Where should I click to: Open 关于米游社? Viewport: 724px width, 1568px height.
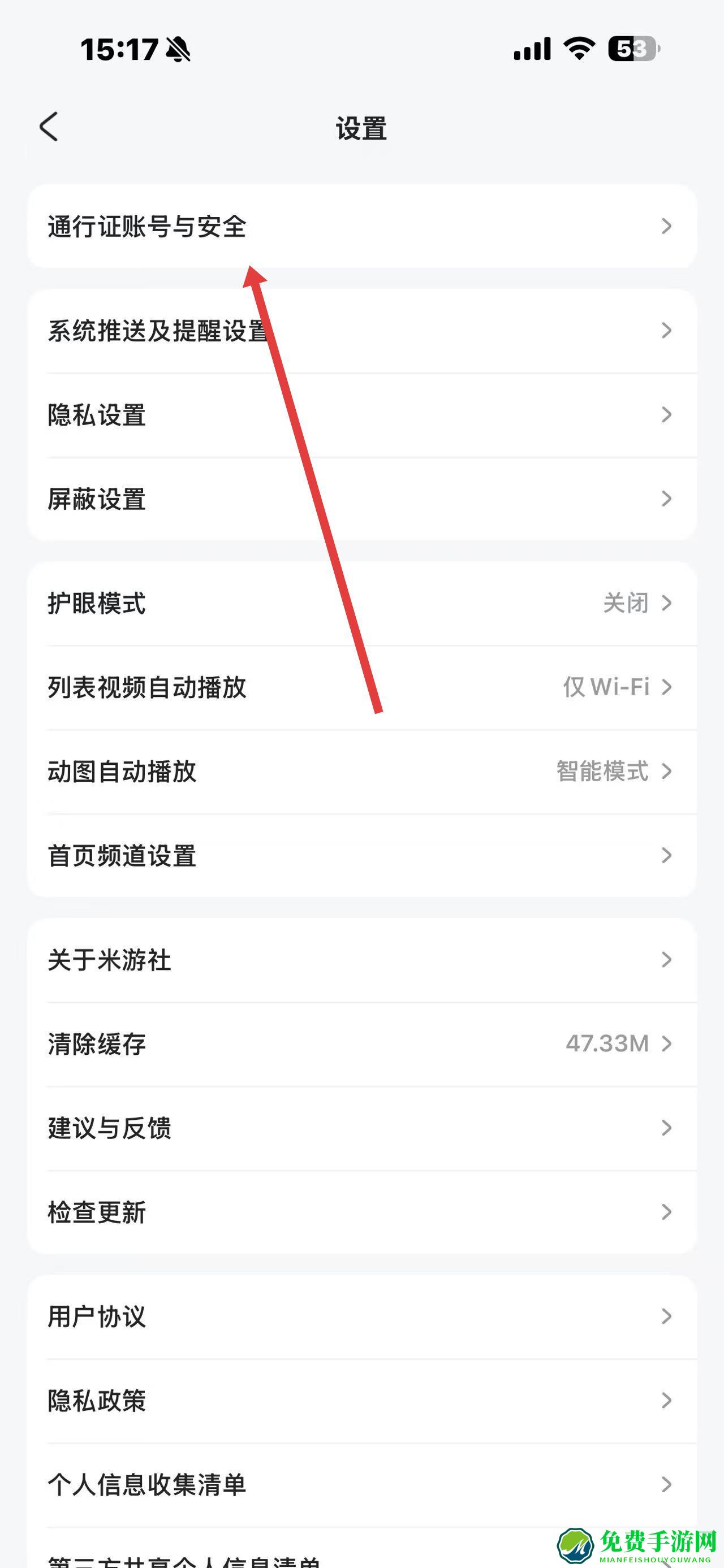(361, 960)
